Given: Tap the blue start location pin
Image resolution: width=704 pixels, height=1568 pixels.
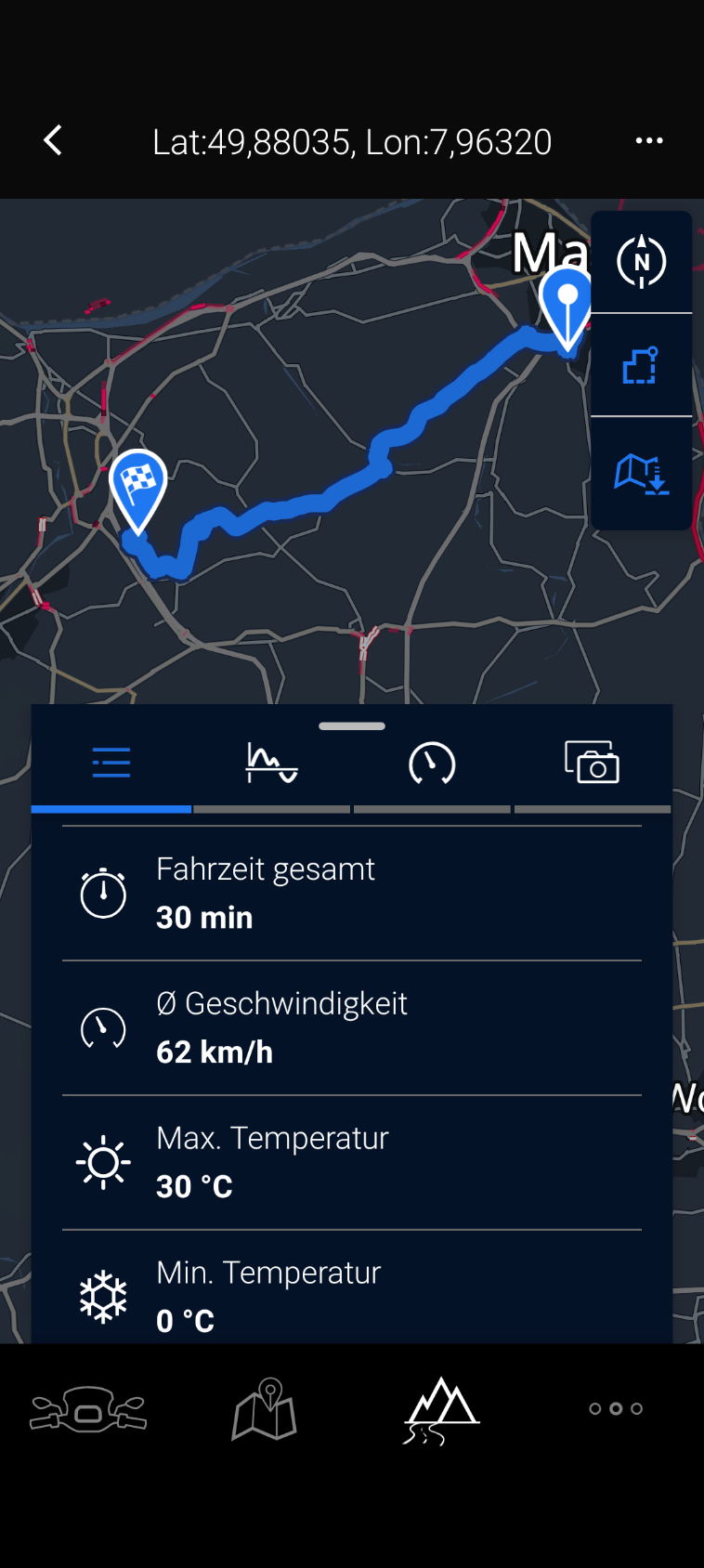Looking at the screenshot, I should click(x=566, y=307).
